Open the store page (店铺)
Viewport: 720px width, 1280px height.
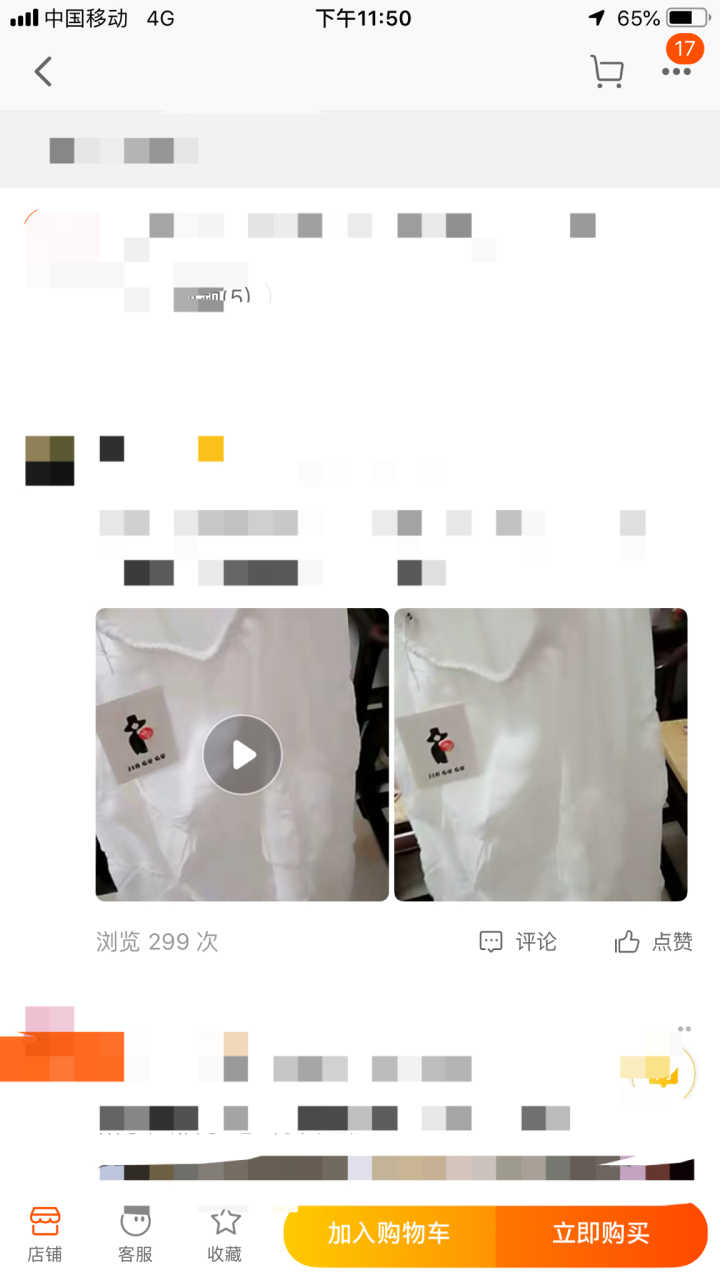pos(45,1235)
